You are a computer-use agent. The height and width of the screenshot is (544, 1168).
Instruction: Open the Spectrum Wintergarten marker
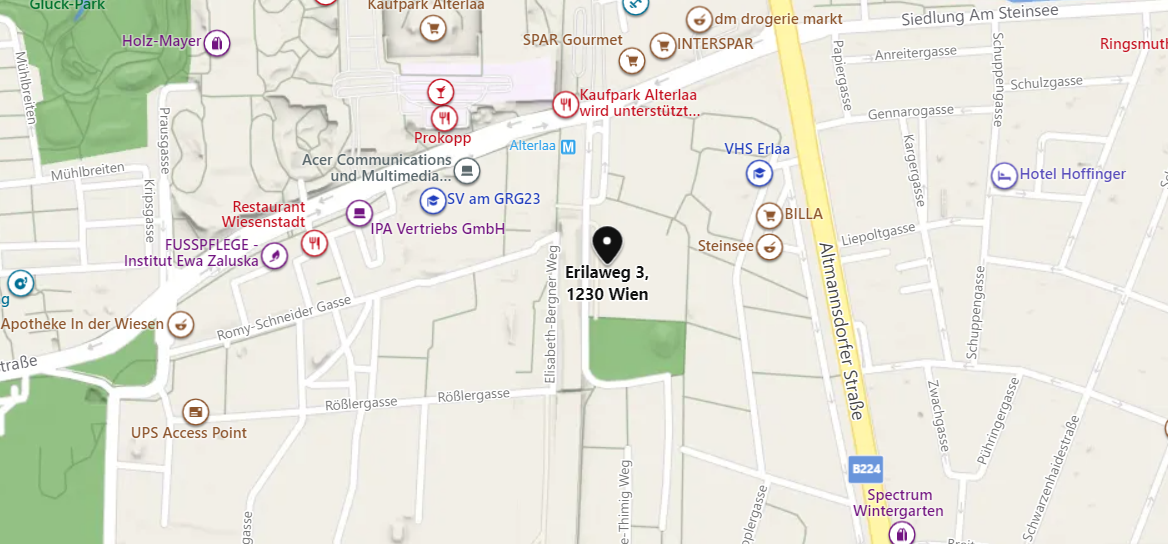902,533
